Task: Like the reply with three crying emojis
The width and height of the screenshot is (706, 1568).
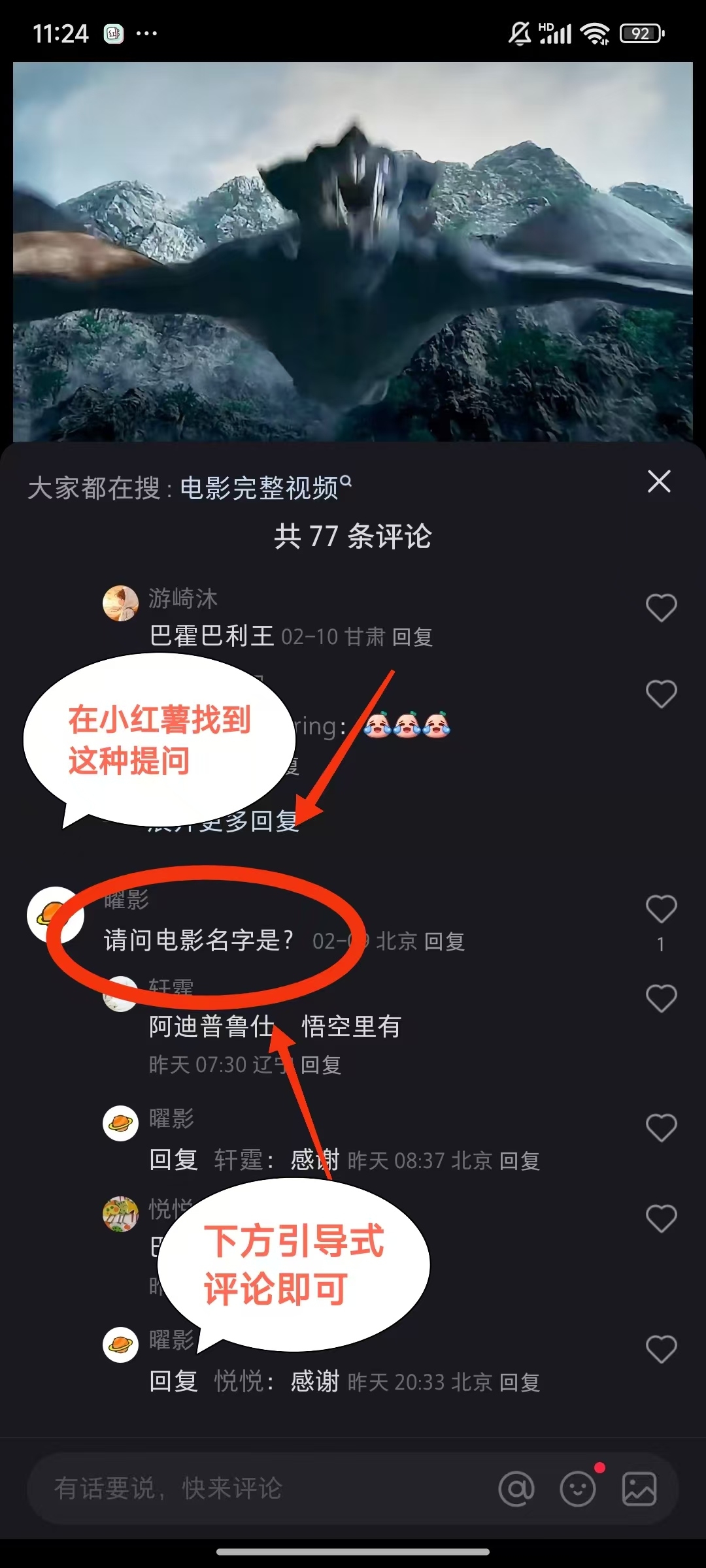Action: (661, 694)
